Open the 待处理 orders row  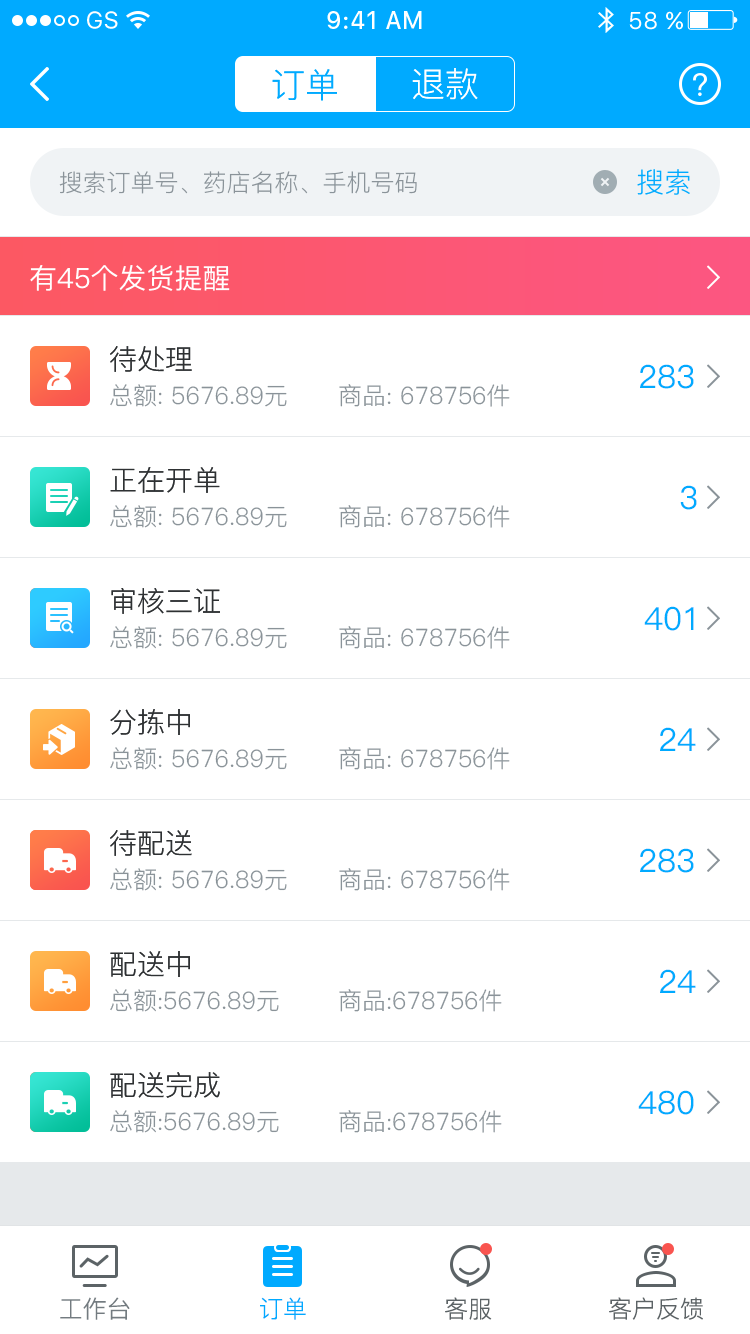pyautogui.click(x=375, y=376)
